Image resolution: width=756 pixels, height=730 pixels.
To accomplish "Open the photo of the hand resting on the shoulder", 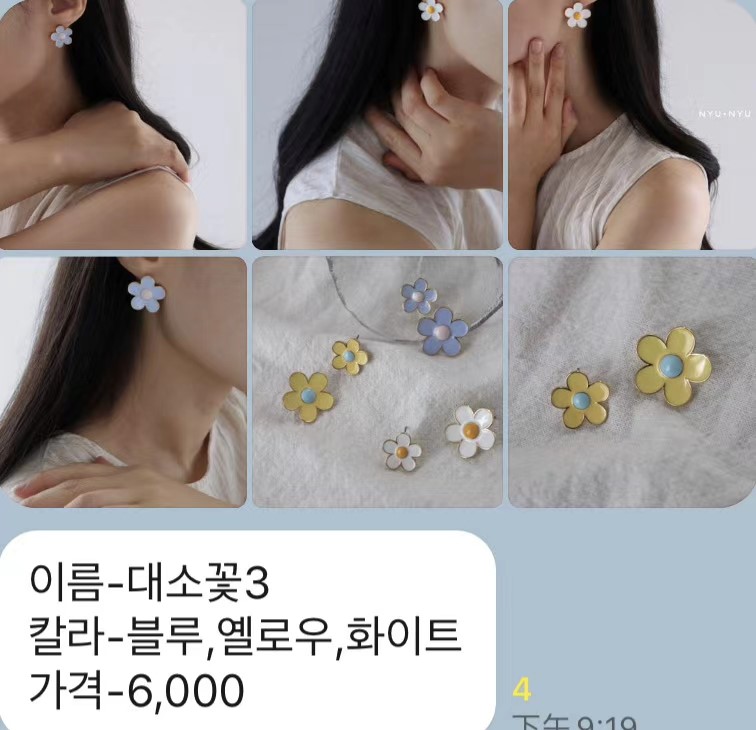I will point(122,124).
